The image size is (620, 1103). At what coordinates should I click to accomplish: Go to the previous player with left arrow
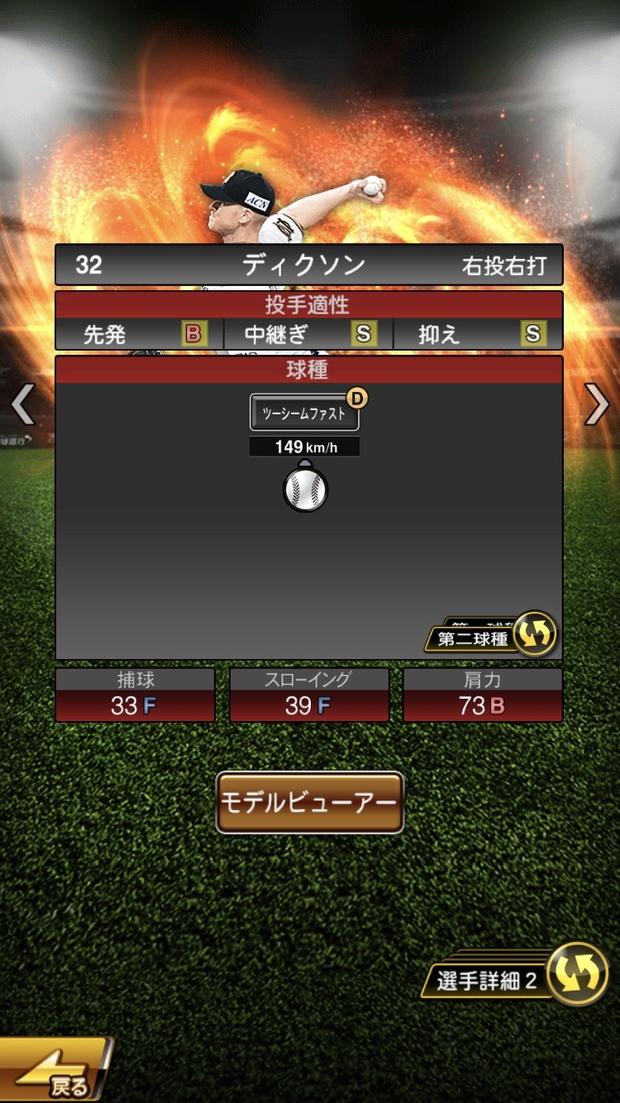point(22,405)
